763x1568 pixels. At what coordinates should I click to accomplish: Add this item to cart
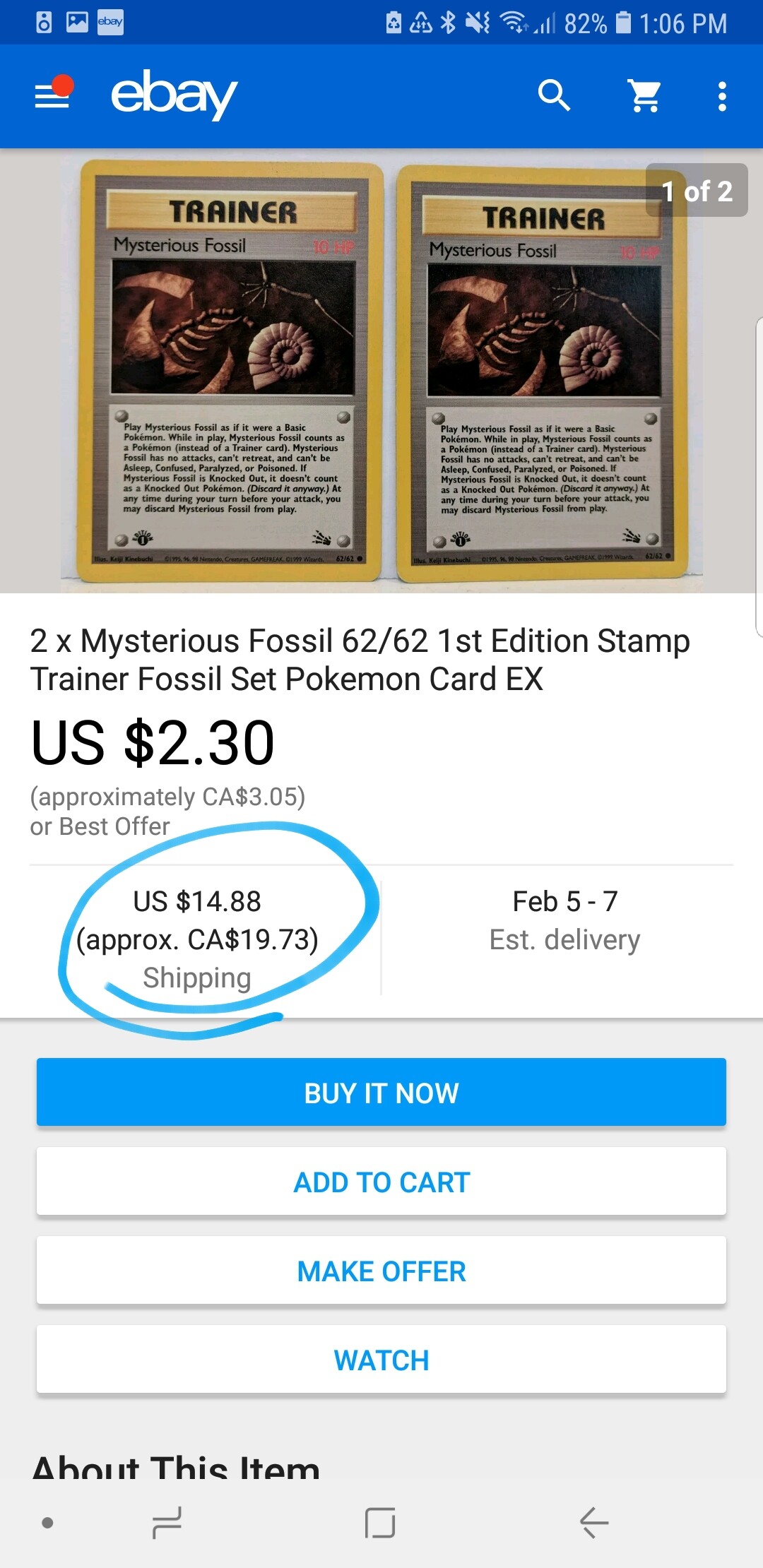(381, 1182)
